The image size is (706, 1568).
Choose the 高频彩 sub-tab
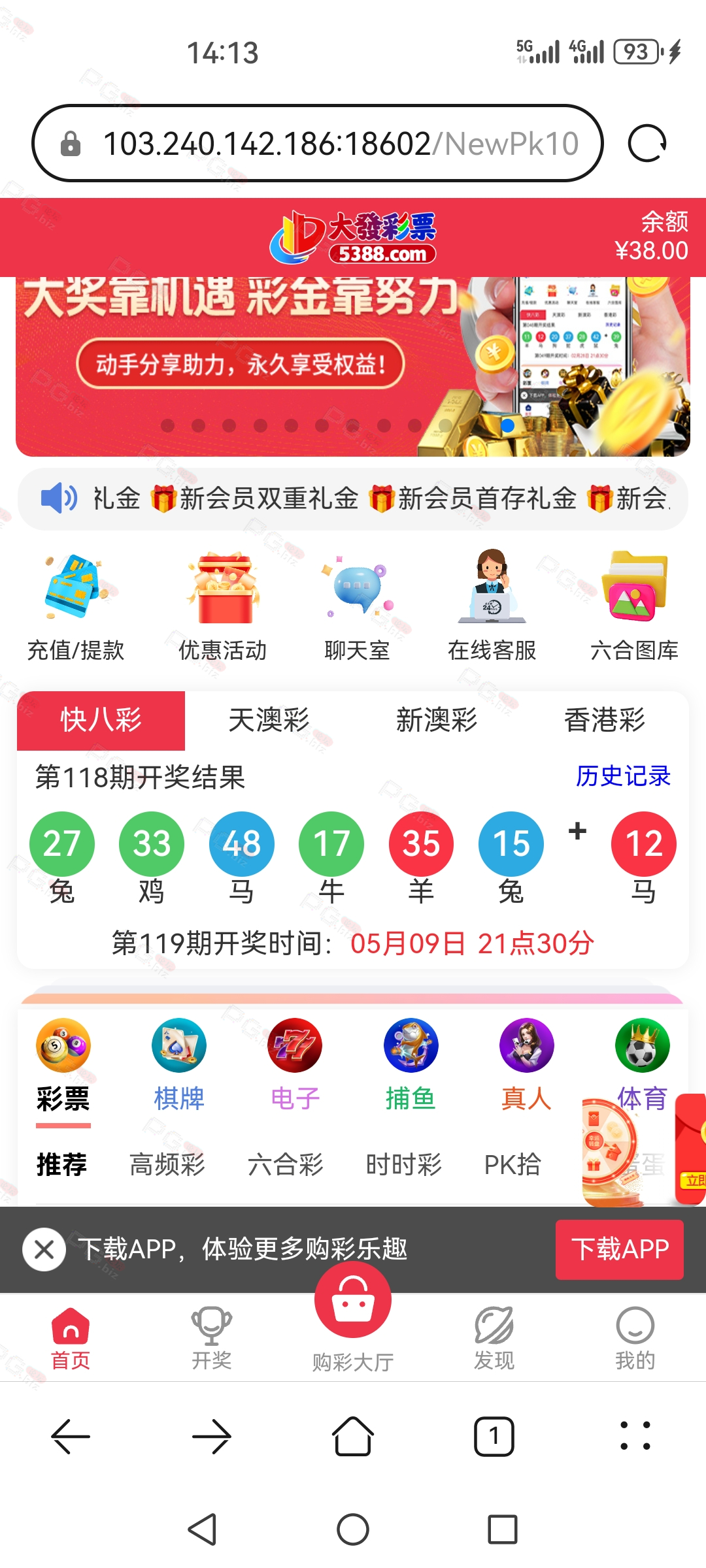point(167,1164)
